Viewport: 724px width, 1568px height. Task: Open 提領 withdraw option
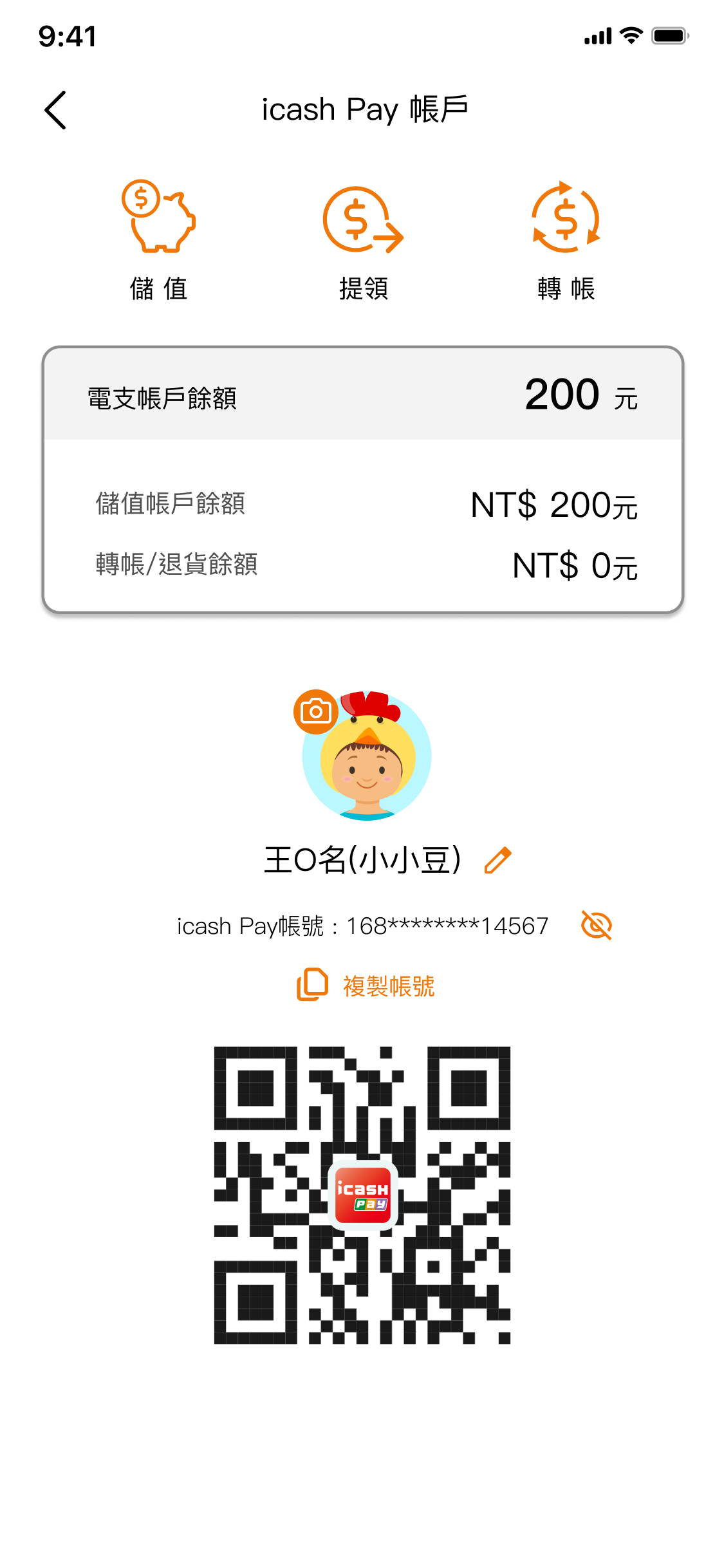(x=363, y=241)
